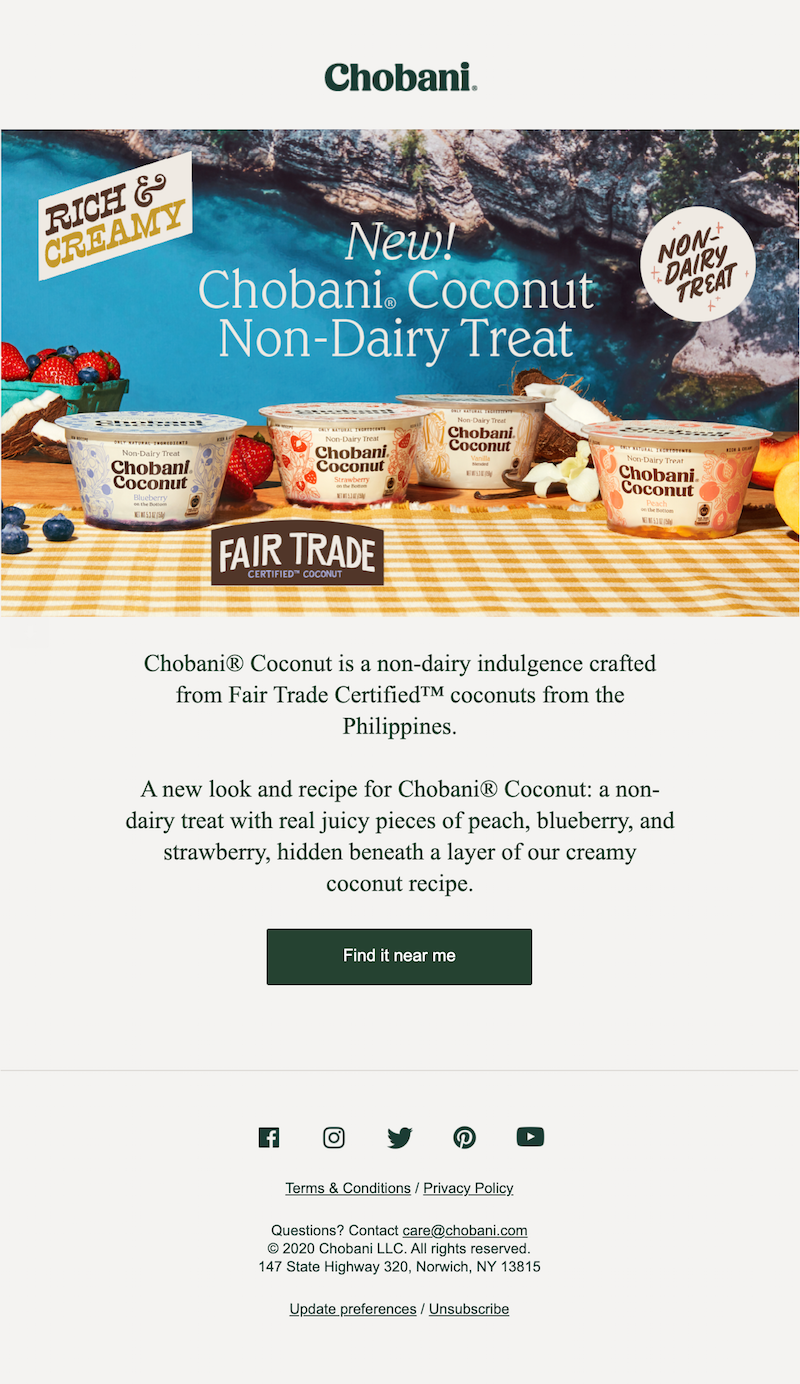Visit Chobani's Twitter account

[x=399, y=1137]
